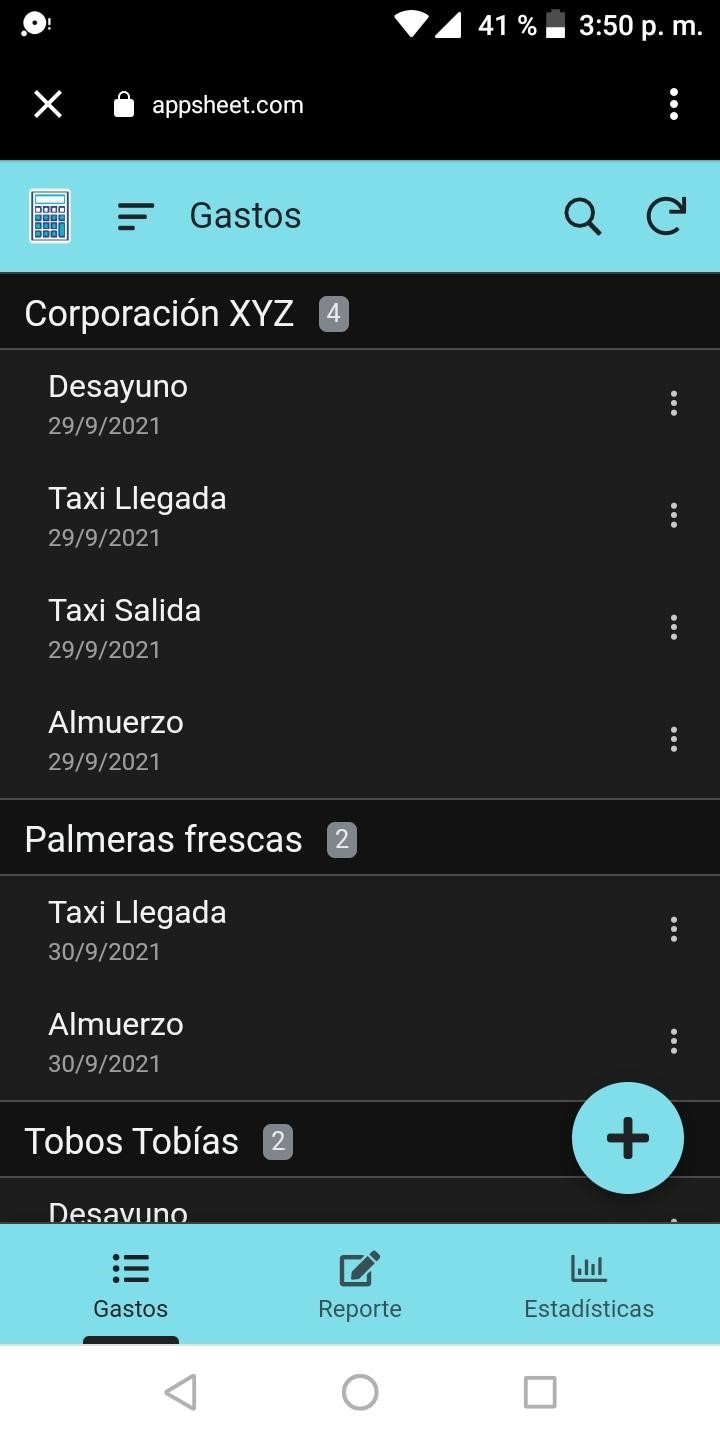Open options for Almuerzo in Corporación XYZ

674,739
